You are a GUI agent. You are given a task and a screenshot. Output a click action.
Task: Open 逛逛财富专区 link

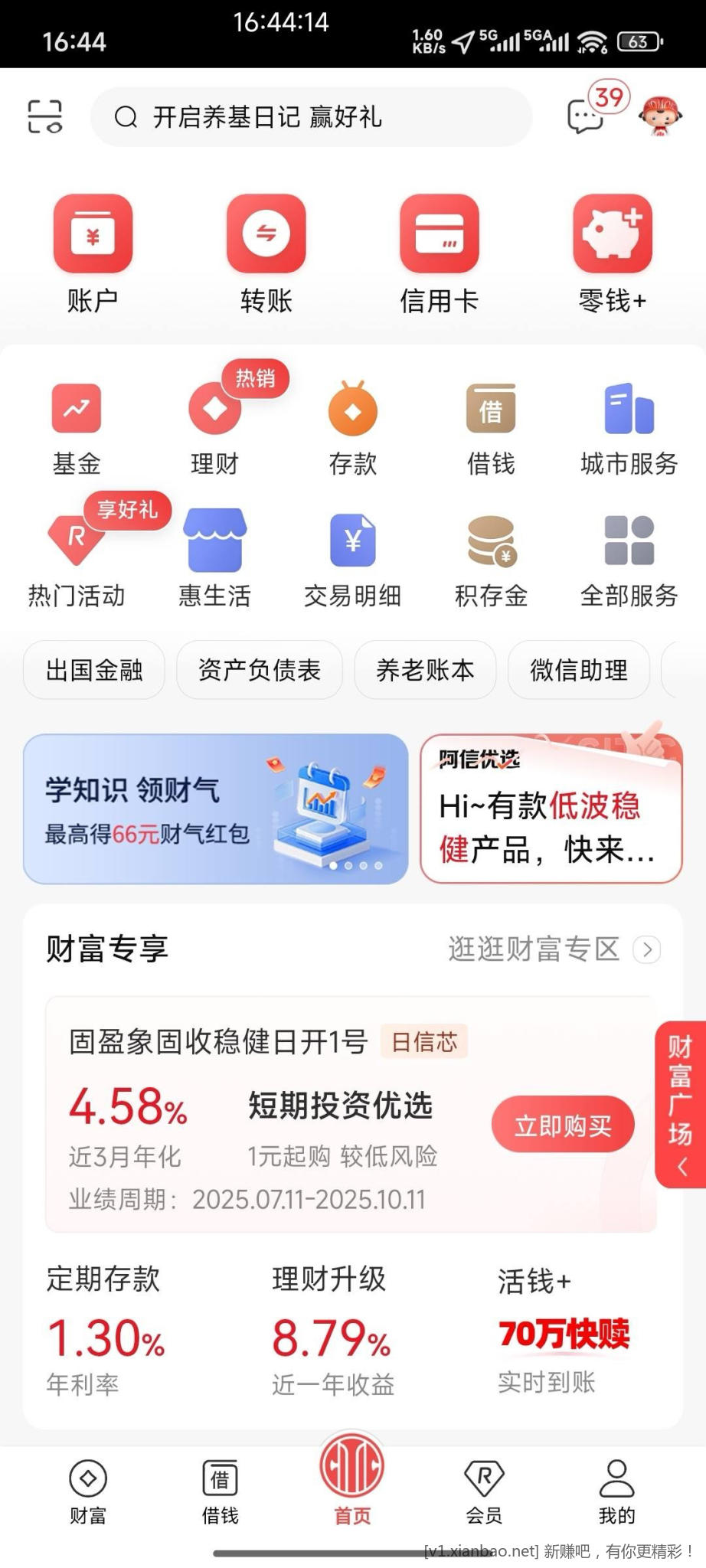click(x=553, y=949)
